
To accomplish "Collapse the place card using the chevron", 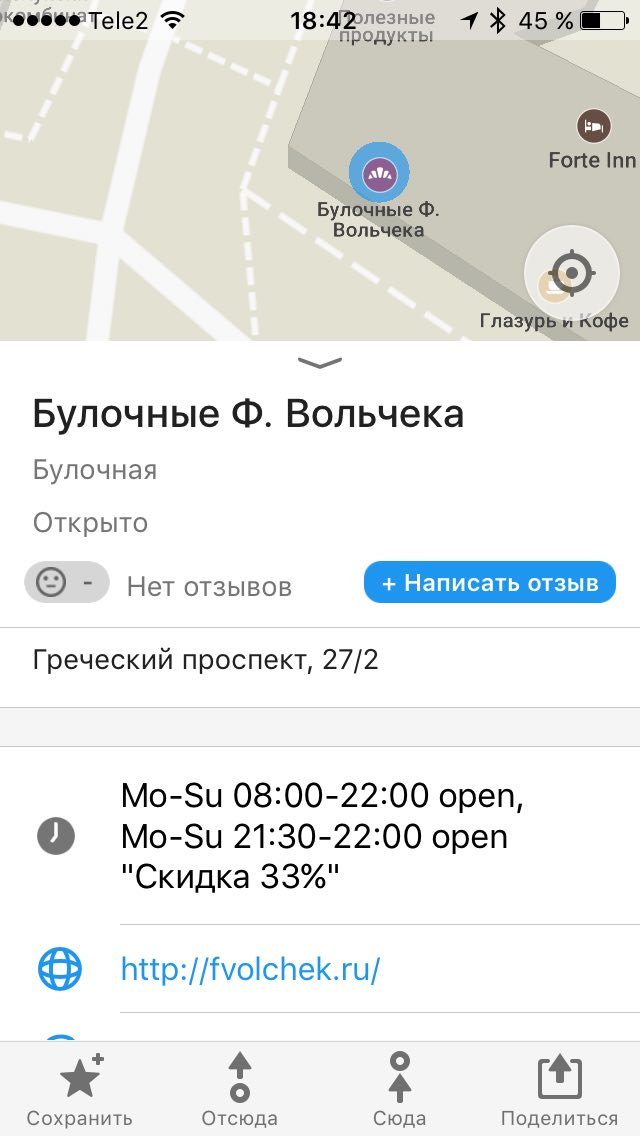I will pos(320,363).
